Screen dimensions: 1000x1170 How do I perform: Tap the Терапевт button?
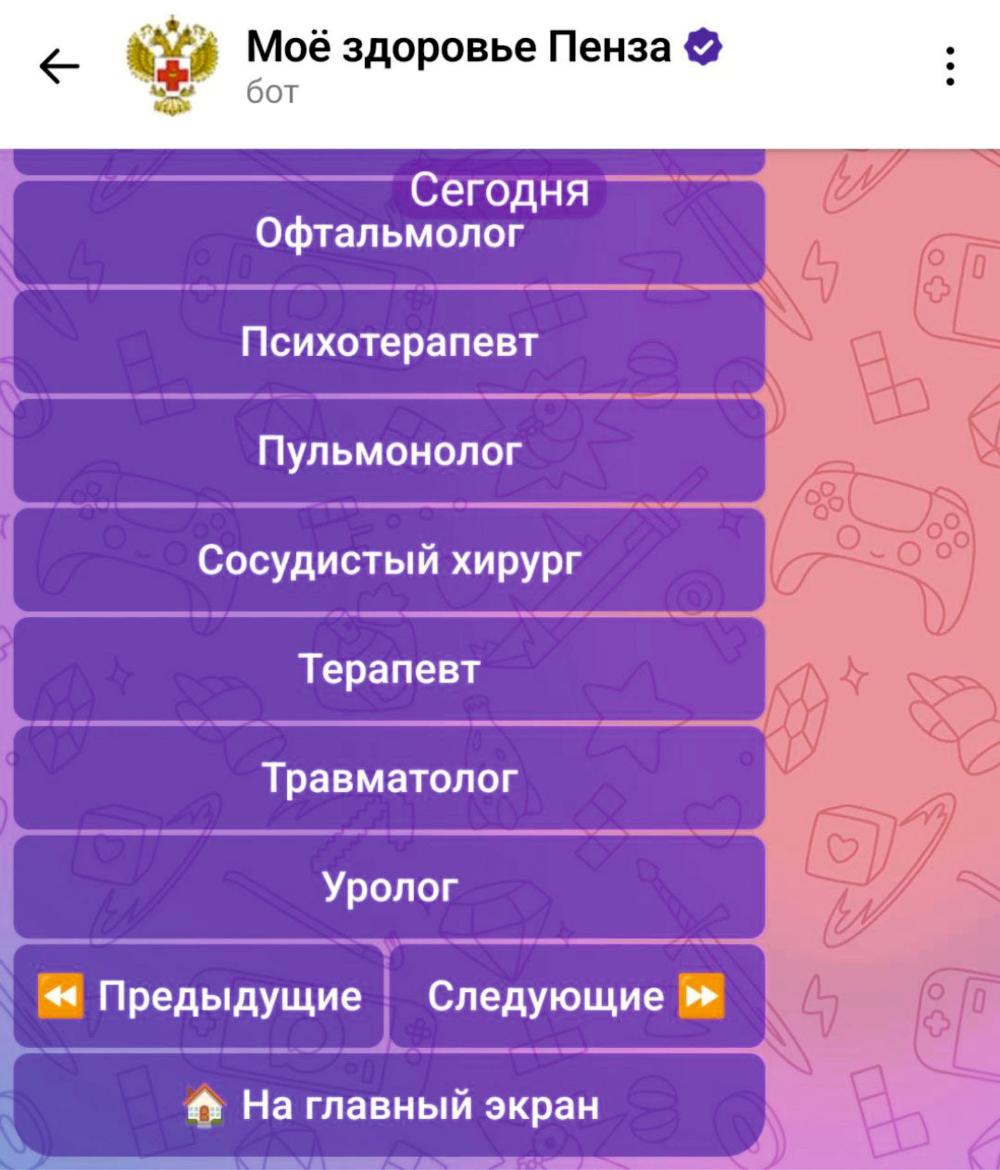(389, 669)
